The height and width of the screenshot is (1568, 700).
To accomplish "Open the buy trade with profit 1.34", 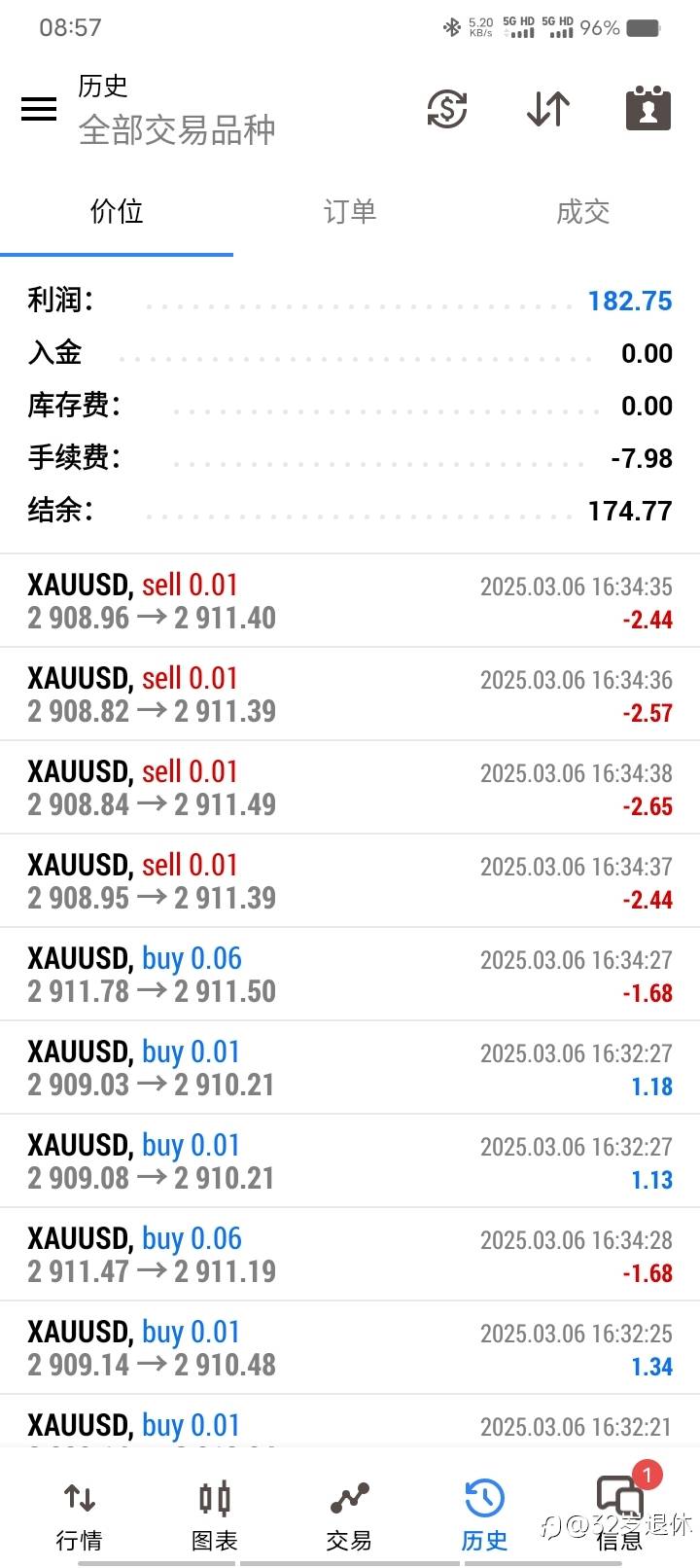I will click(350, 1348).
